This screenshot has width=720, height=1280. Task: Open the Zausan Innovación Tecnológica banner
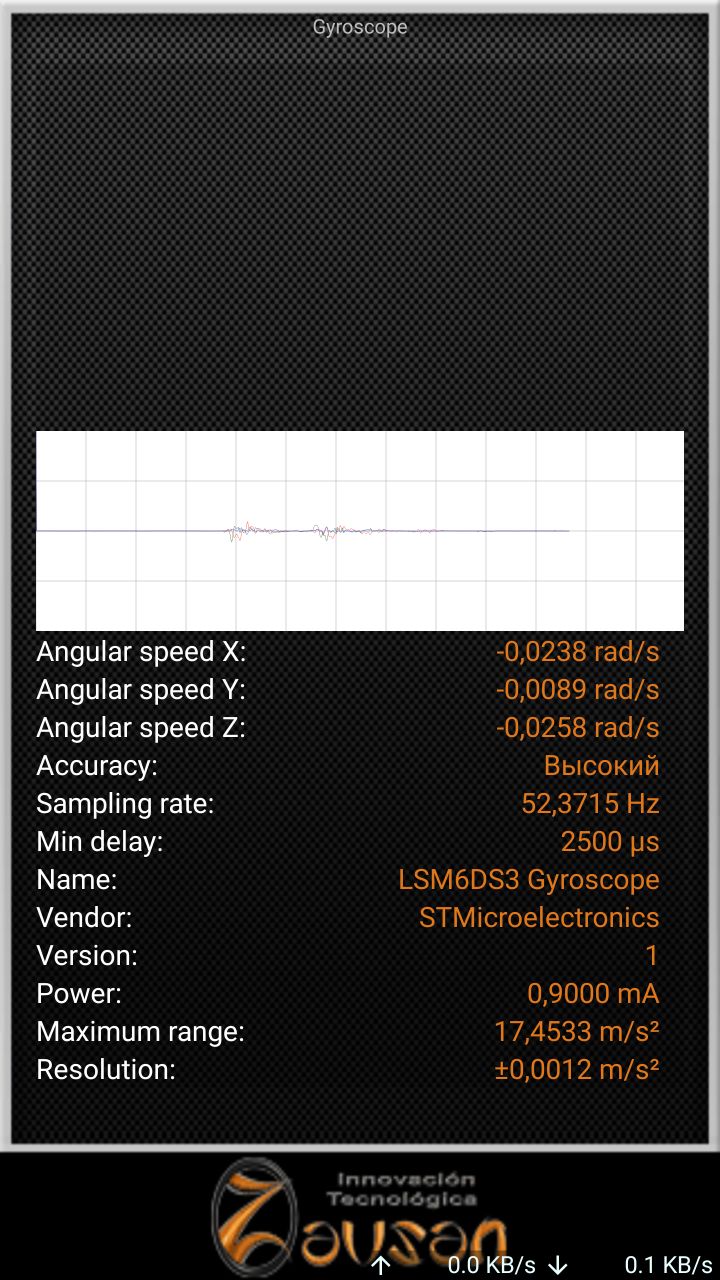[x=360, y=1215]
